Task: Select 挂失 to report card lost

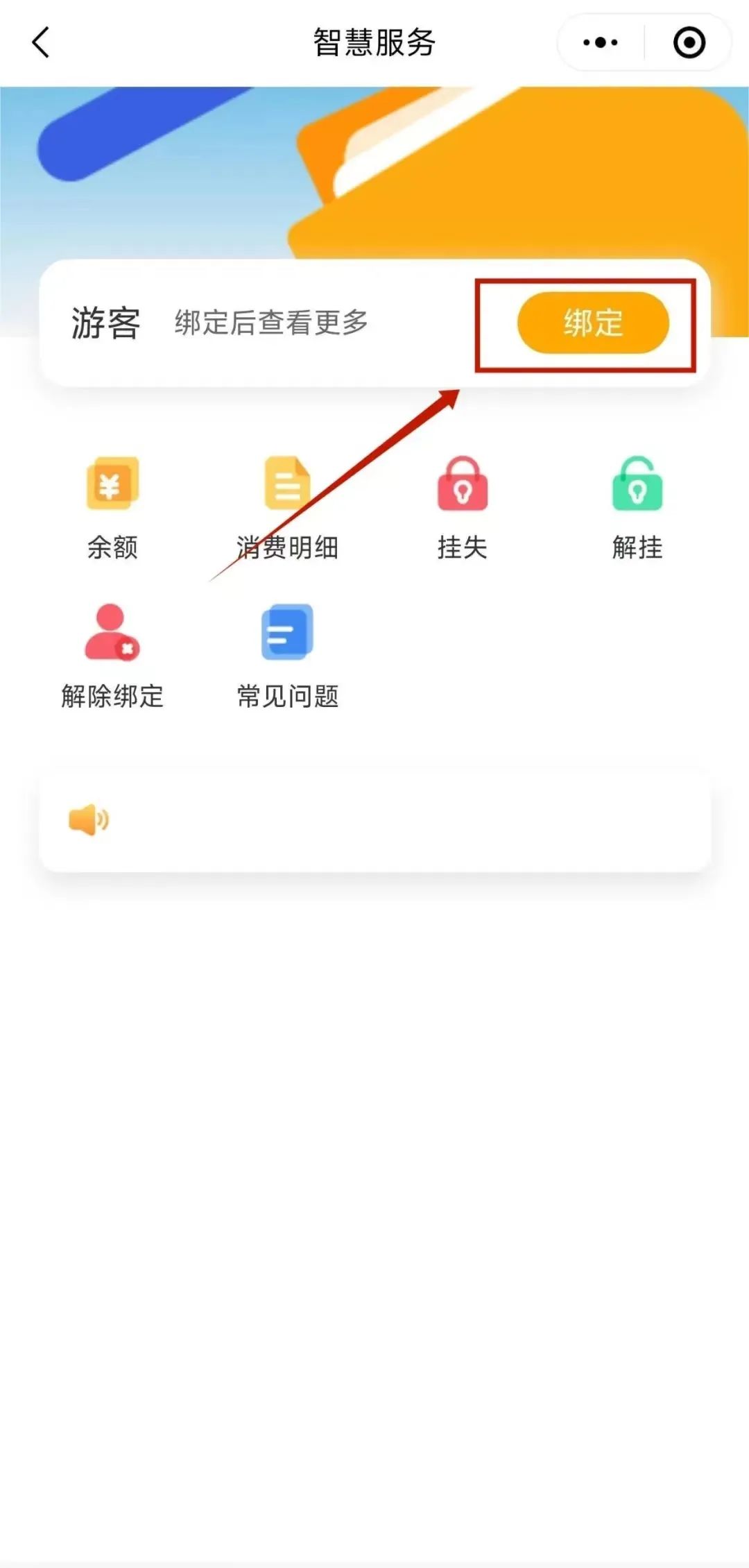Action: coord(463,508)
